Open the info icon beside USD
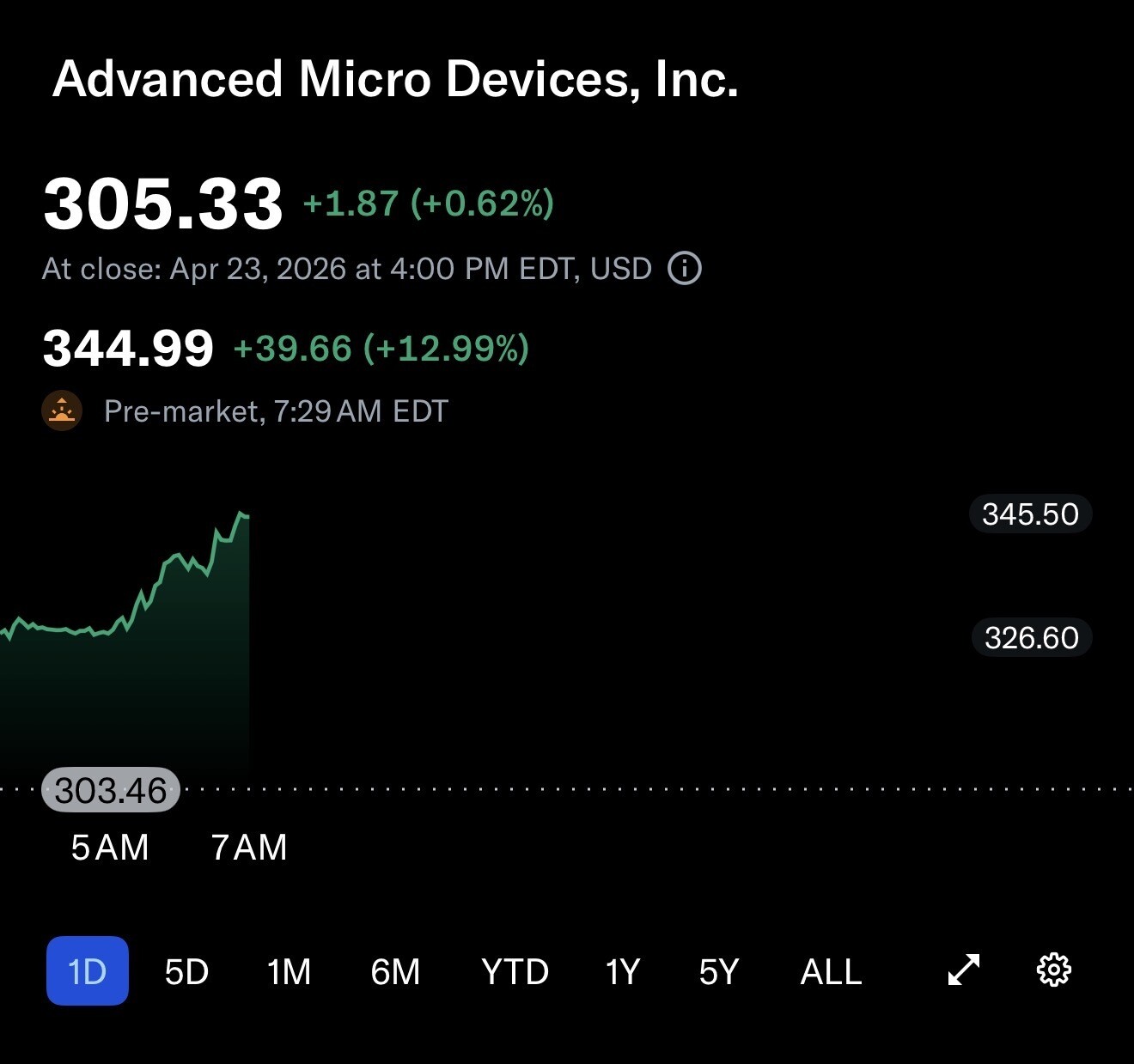1134x1064 pixels. 685,269
